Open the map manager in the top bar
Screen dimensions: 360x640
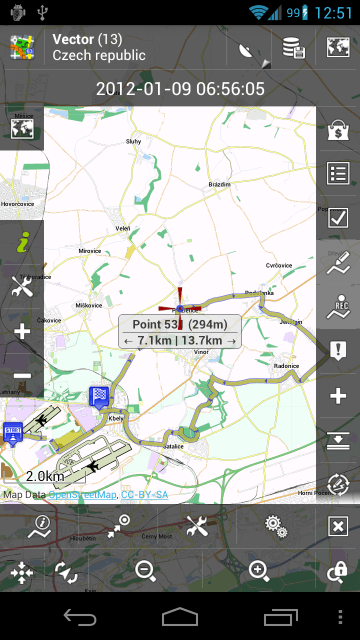pos(338,47)
